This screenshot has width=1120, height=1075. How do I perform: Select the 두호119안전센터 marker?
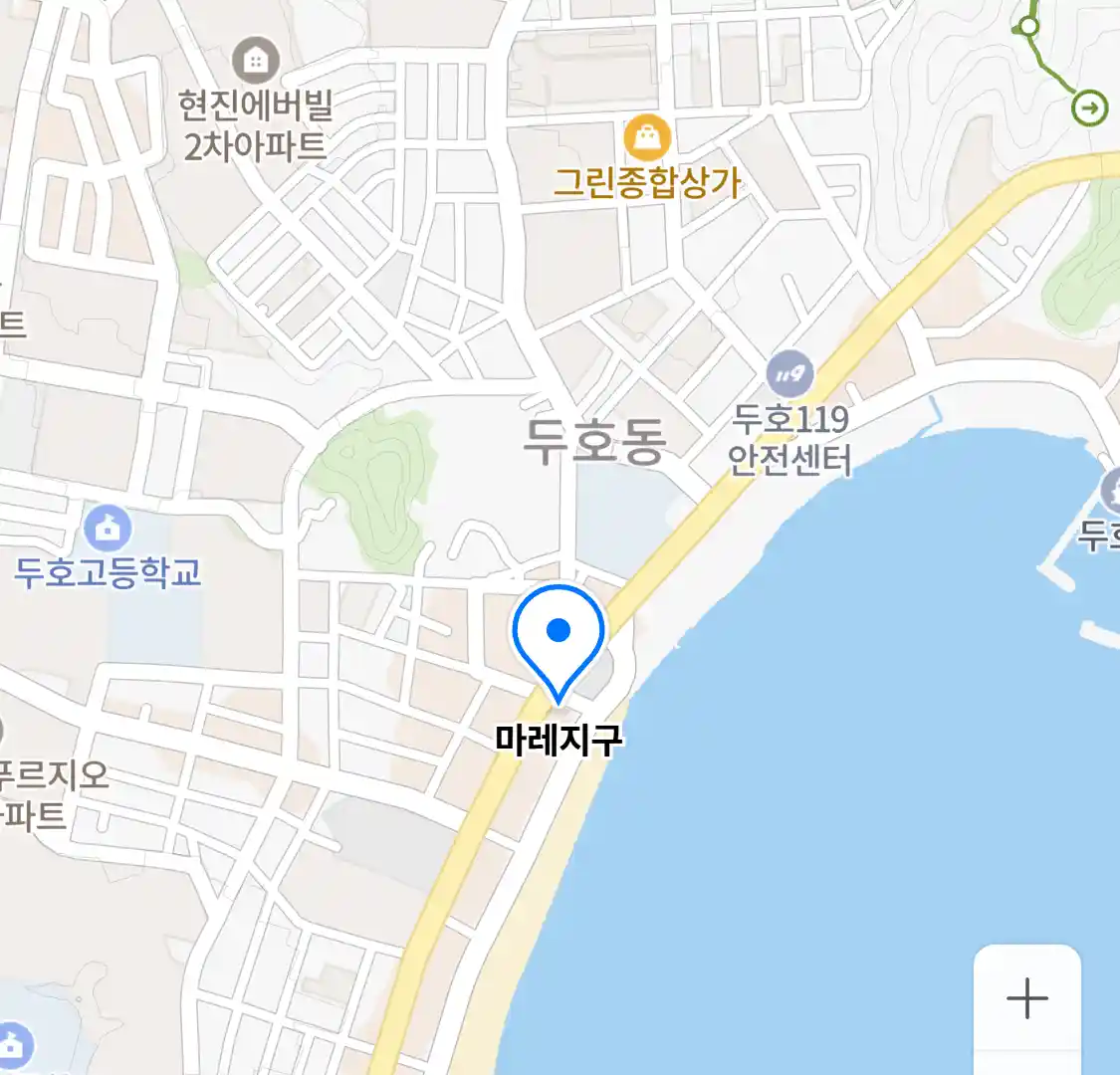pos(789,375)
